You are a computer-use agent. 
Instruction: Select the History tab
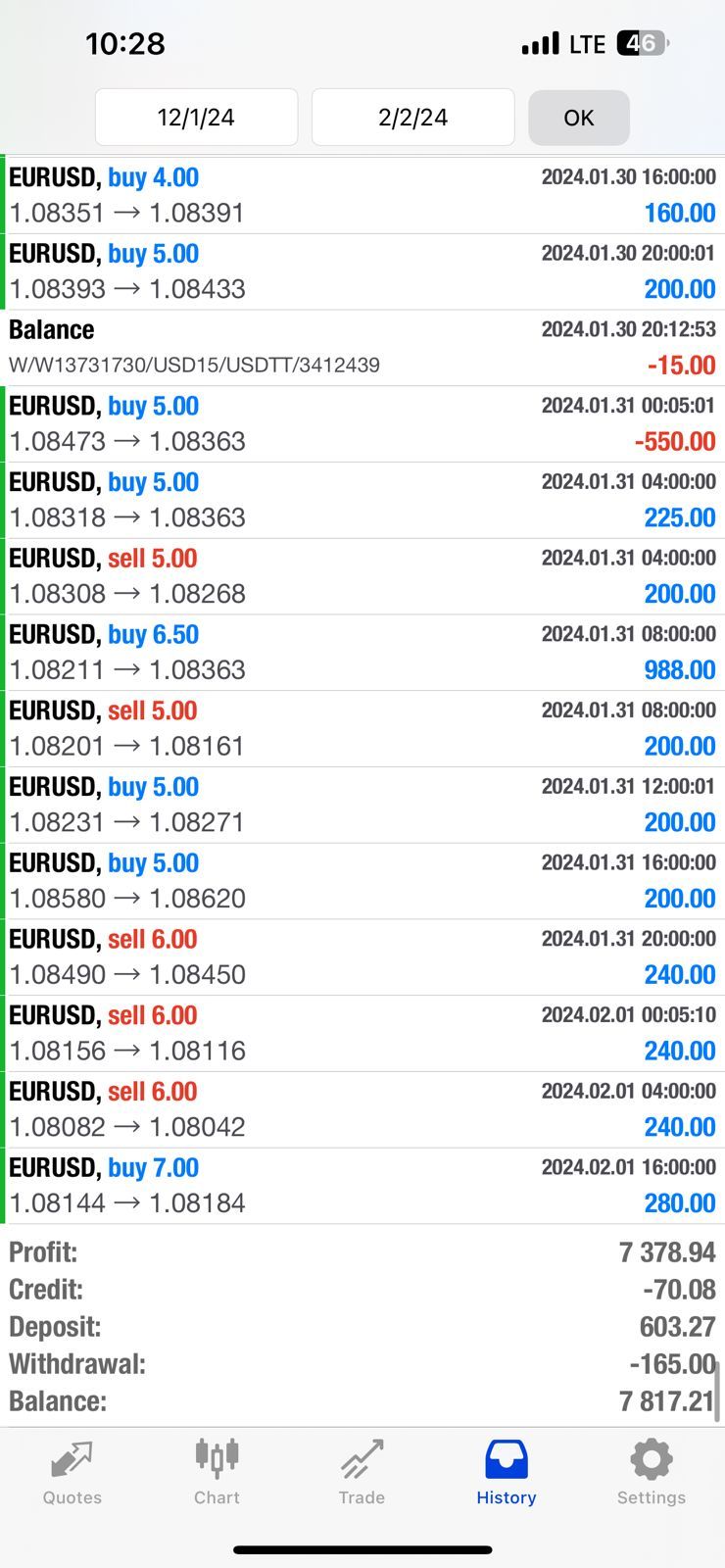pos(507,1472)
